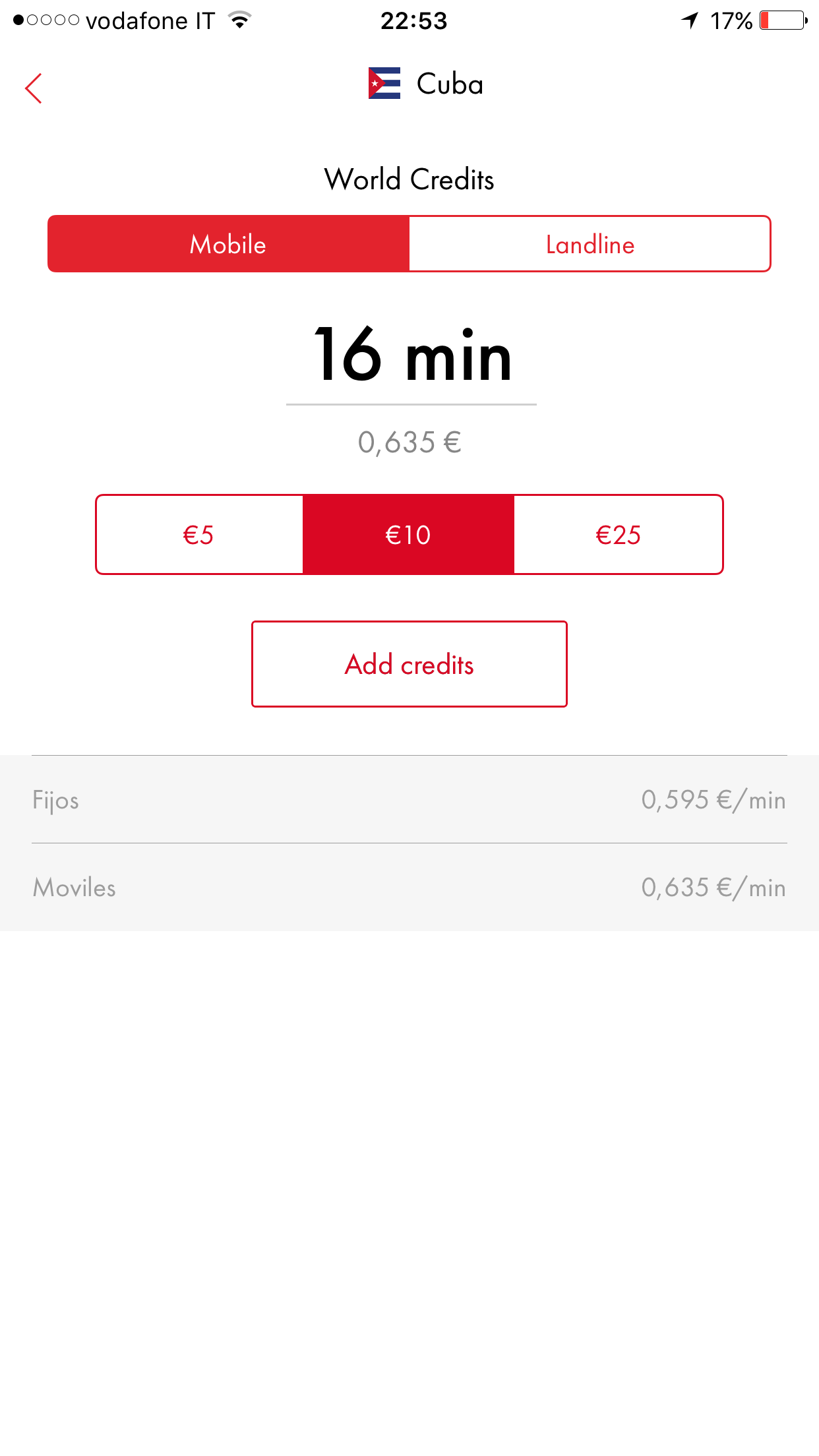The image size is (819, 1456).
Task: Go back using the red arrow
Action: (x=34, y=88)
